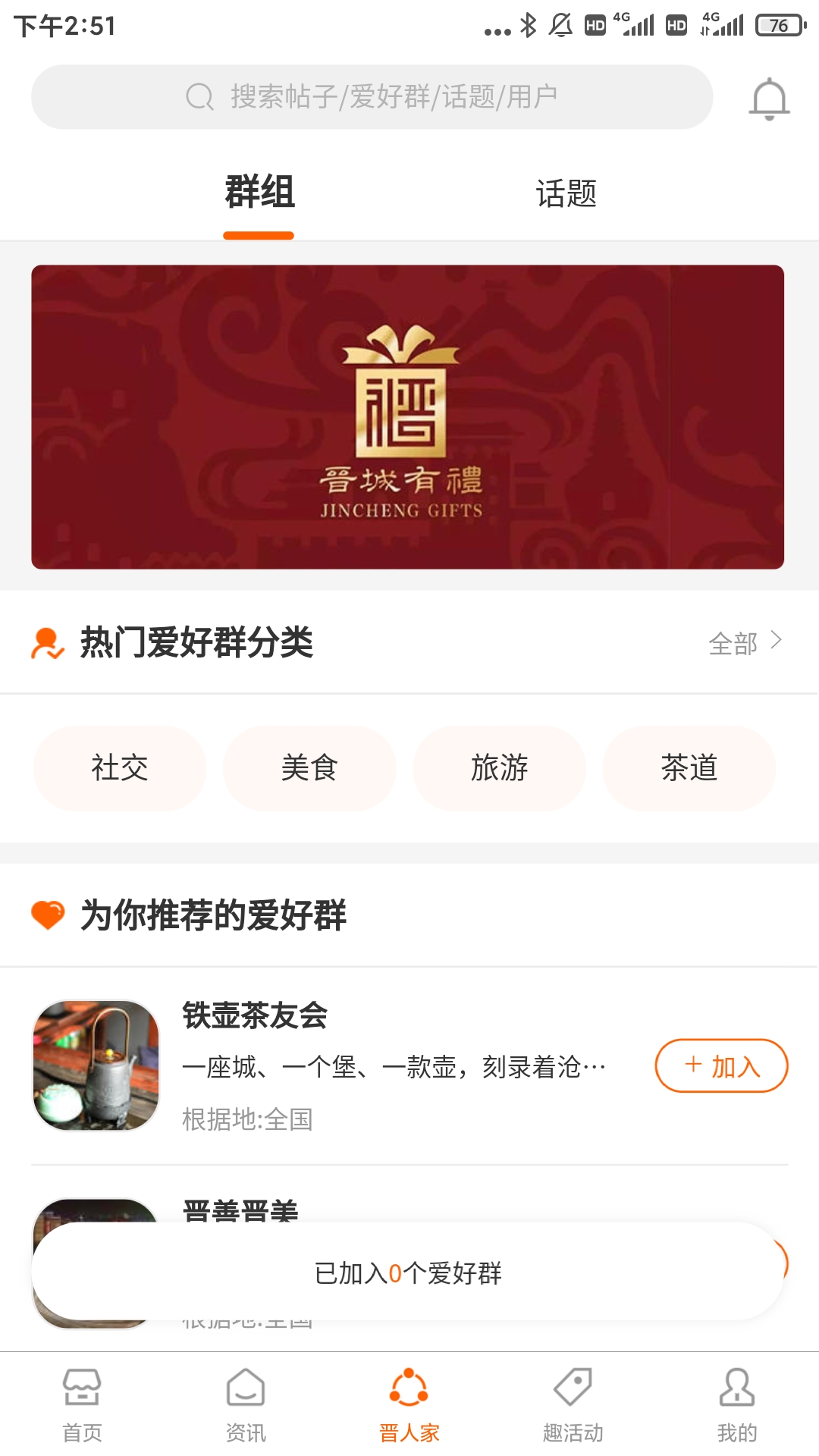Switch to the 话题 tab
819x1456 pixels.
[566, 193]
